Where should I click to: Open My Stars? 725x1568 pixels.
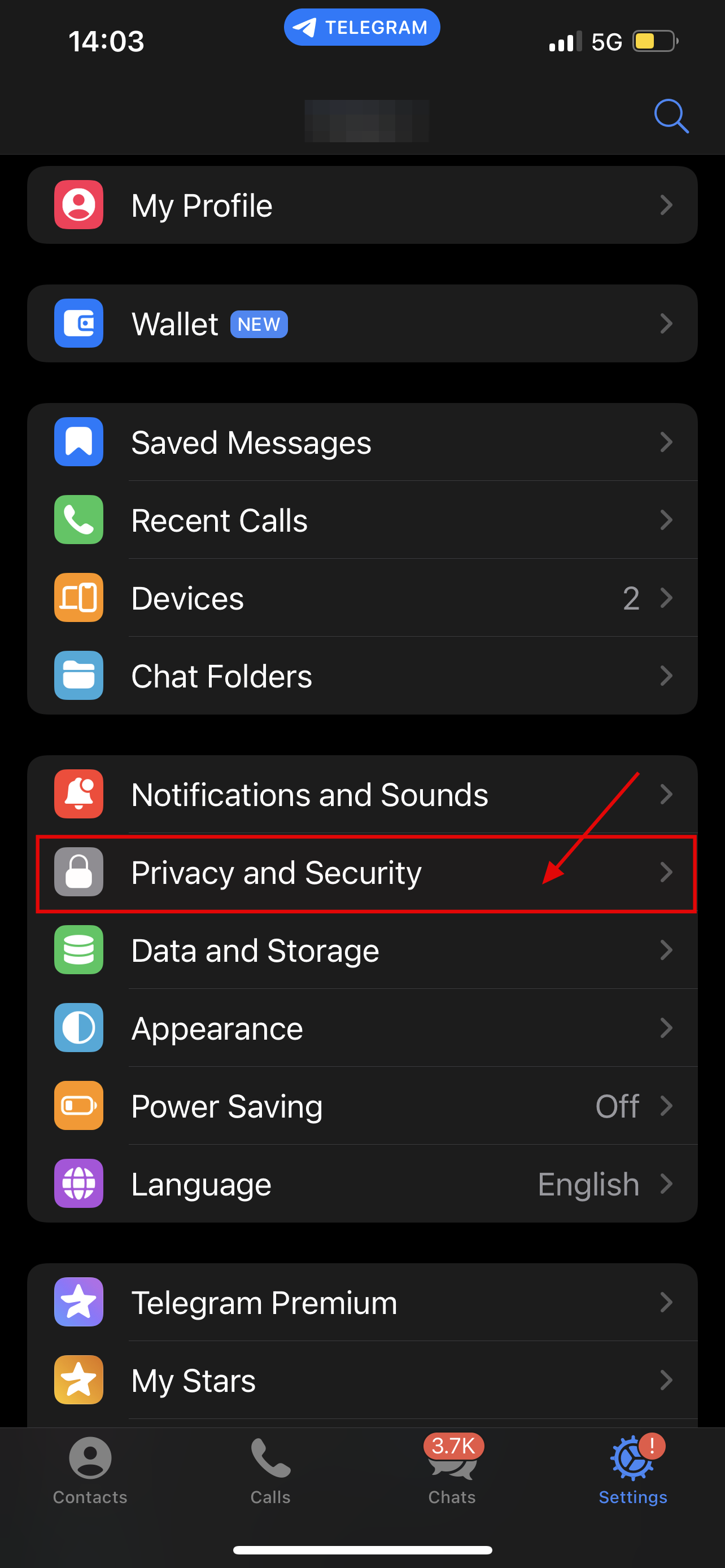pyautogui.click(x=362, y=1380)
